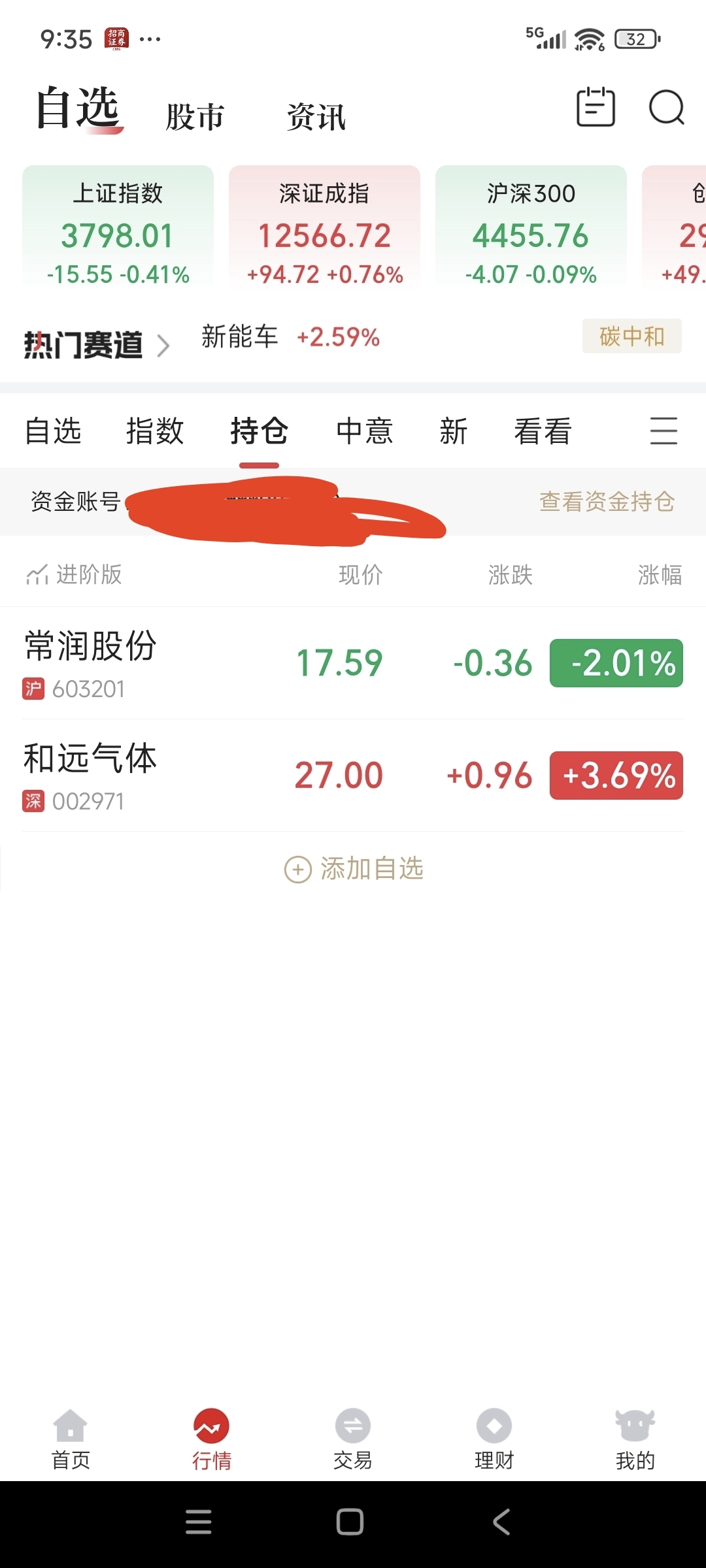This screenshot has width=706, height=1568.
Task: Open 热门赛道 hot sectors
Action: tap(97, 344)
